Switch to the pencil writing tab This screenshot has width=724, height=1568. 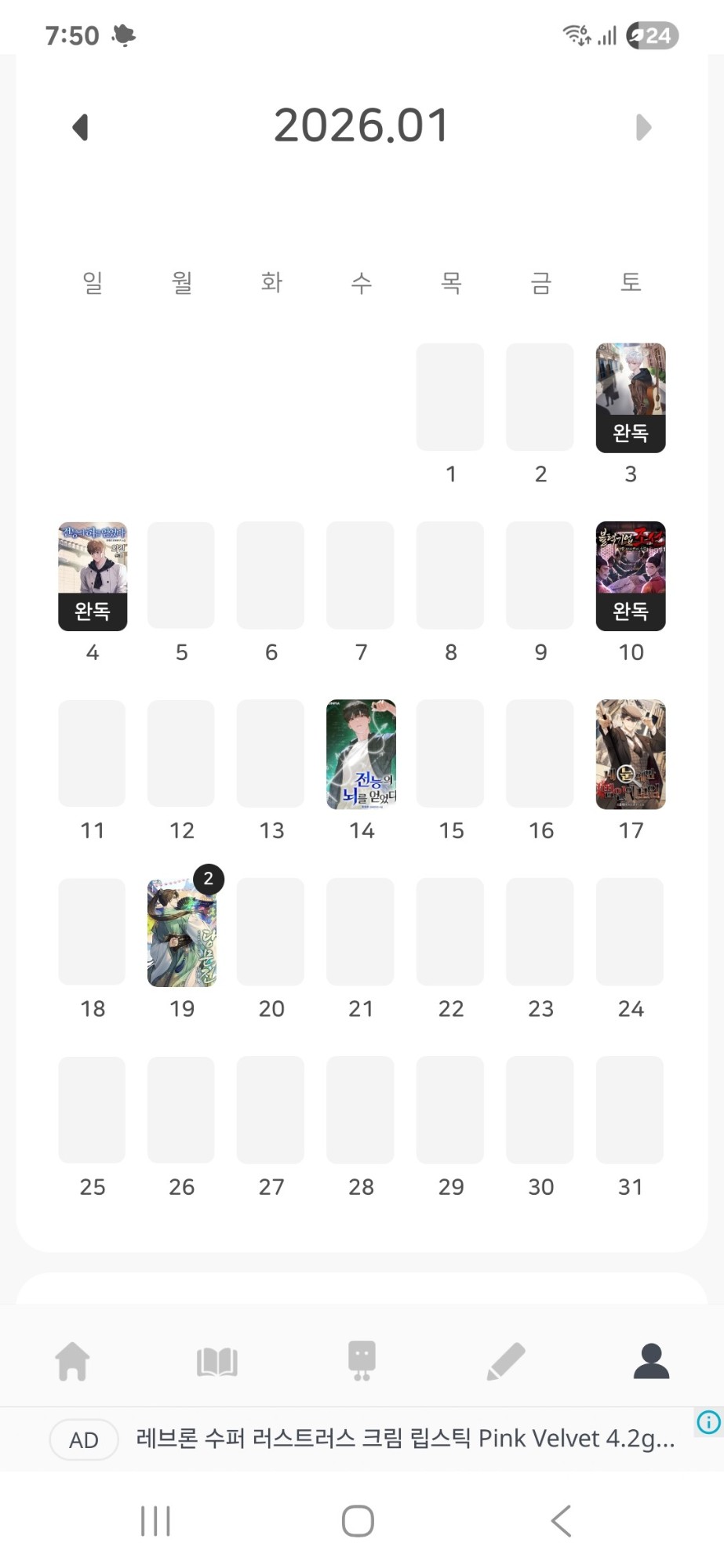coord(506,1361)
